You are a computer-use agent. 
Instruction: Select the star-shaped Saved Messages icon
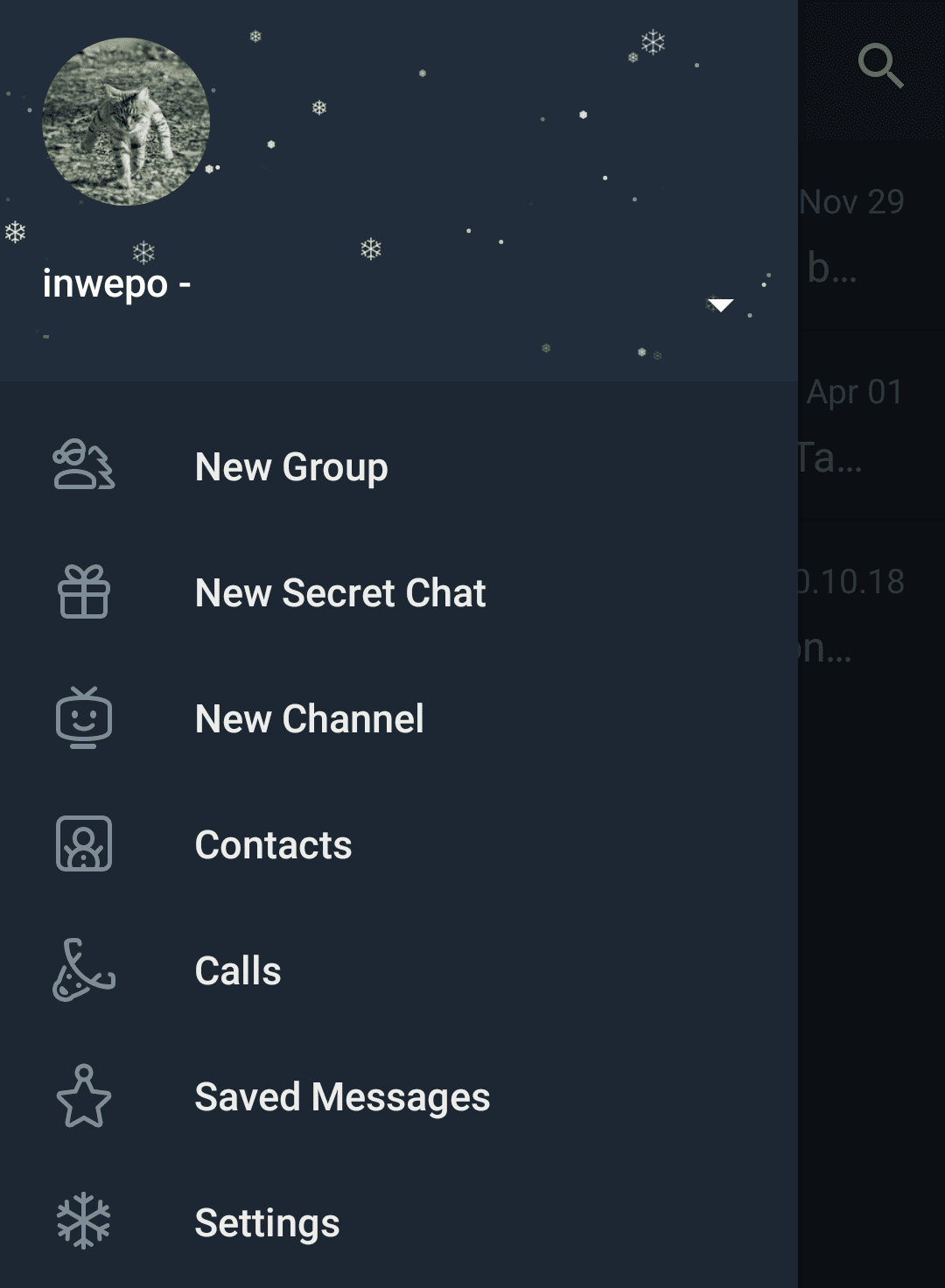click(83, 1095)
